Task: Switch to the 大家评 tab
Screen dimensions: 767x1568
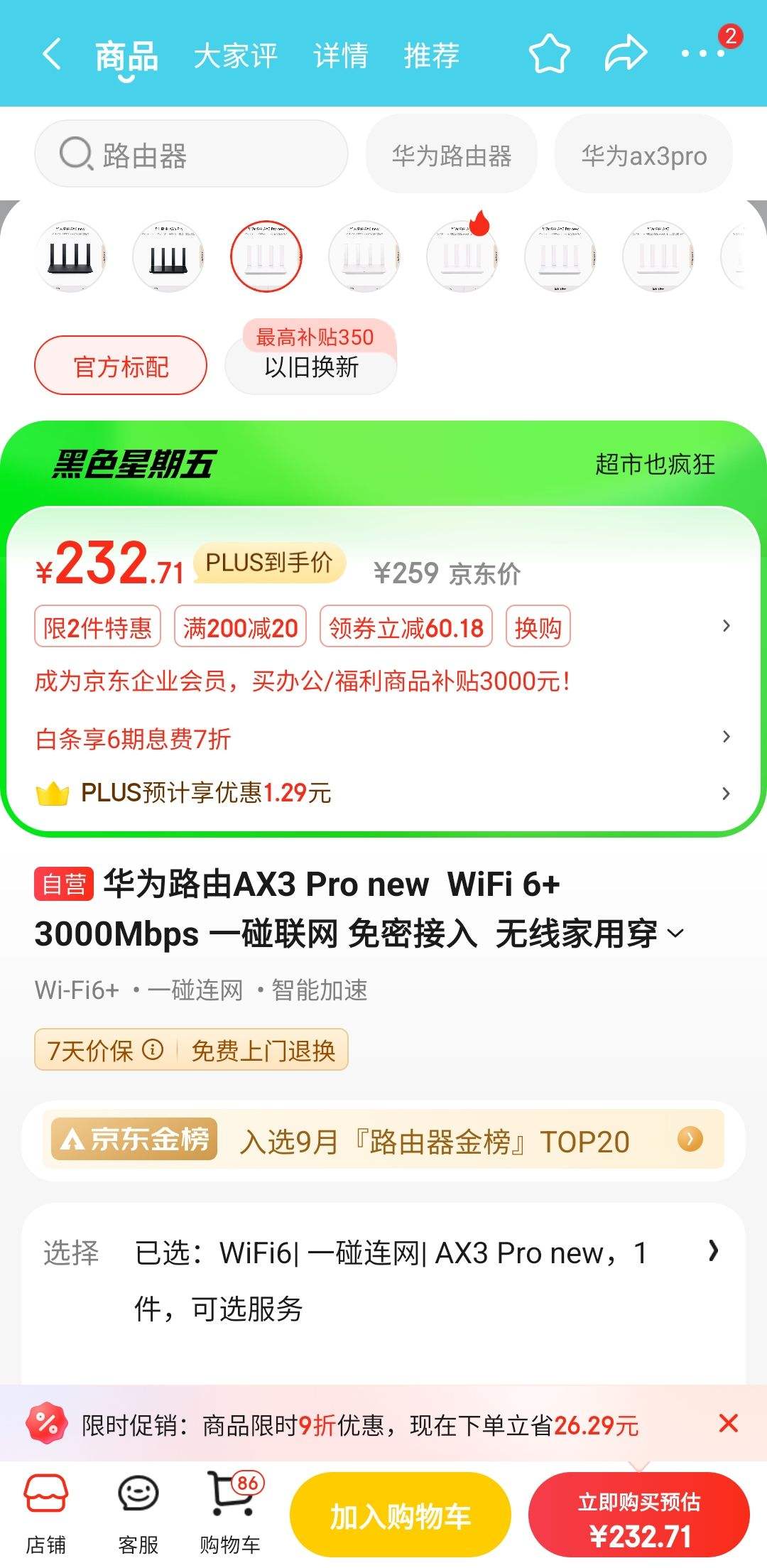Action: (x=237, y=55)
